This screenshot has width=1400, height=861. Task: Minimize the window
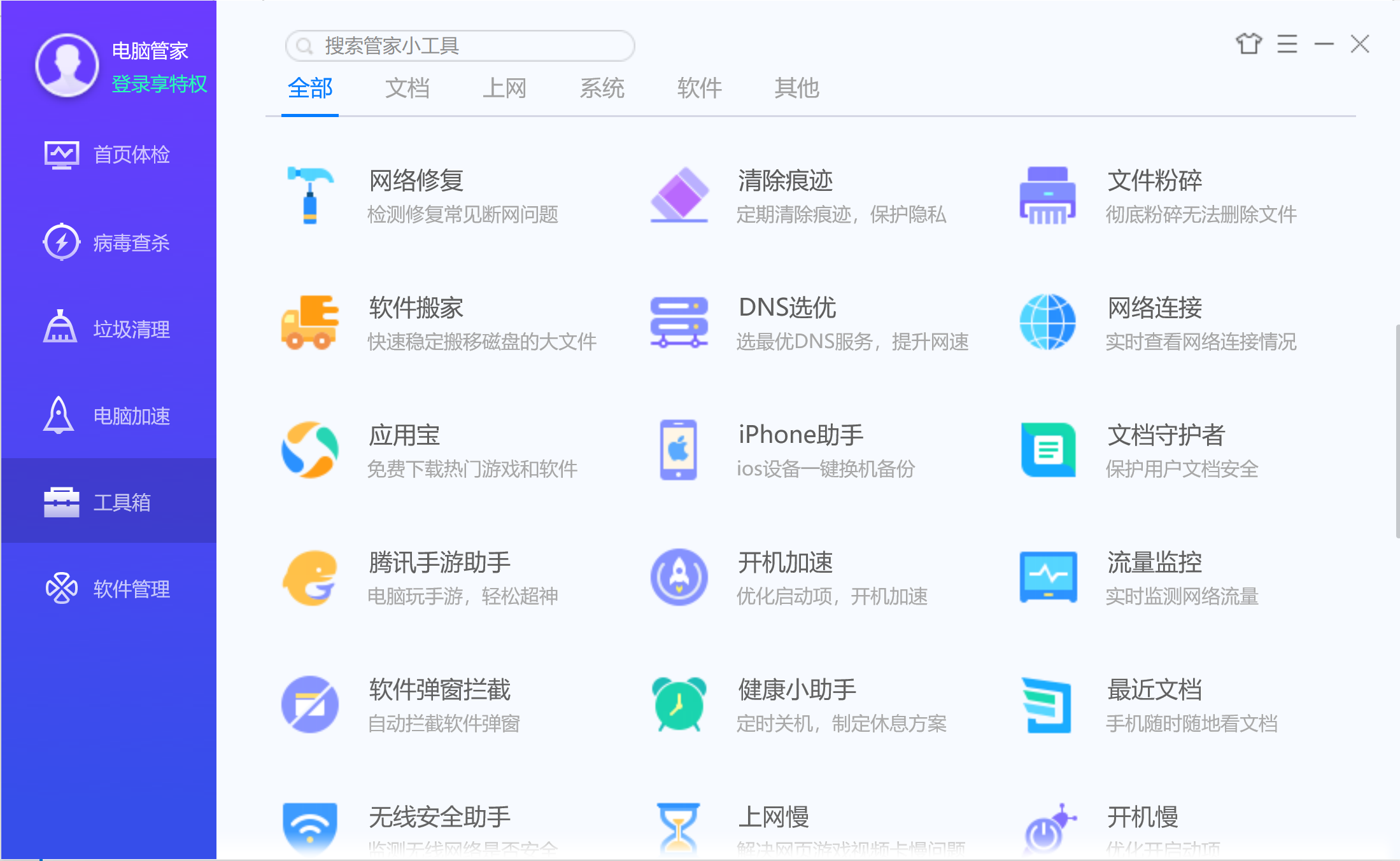click(x=1324, y=44)
